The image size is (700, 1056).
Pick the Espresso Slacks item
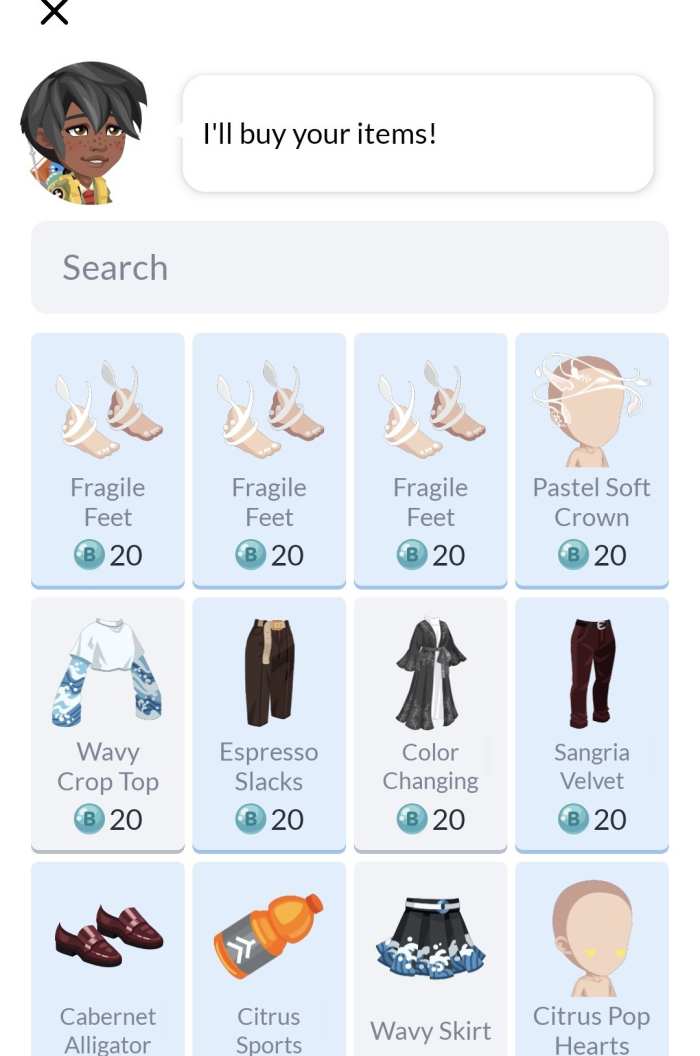269,723
